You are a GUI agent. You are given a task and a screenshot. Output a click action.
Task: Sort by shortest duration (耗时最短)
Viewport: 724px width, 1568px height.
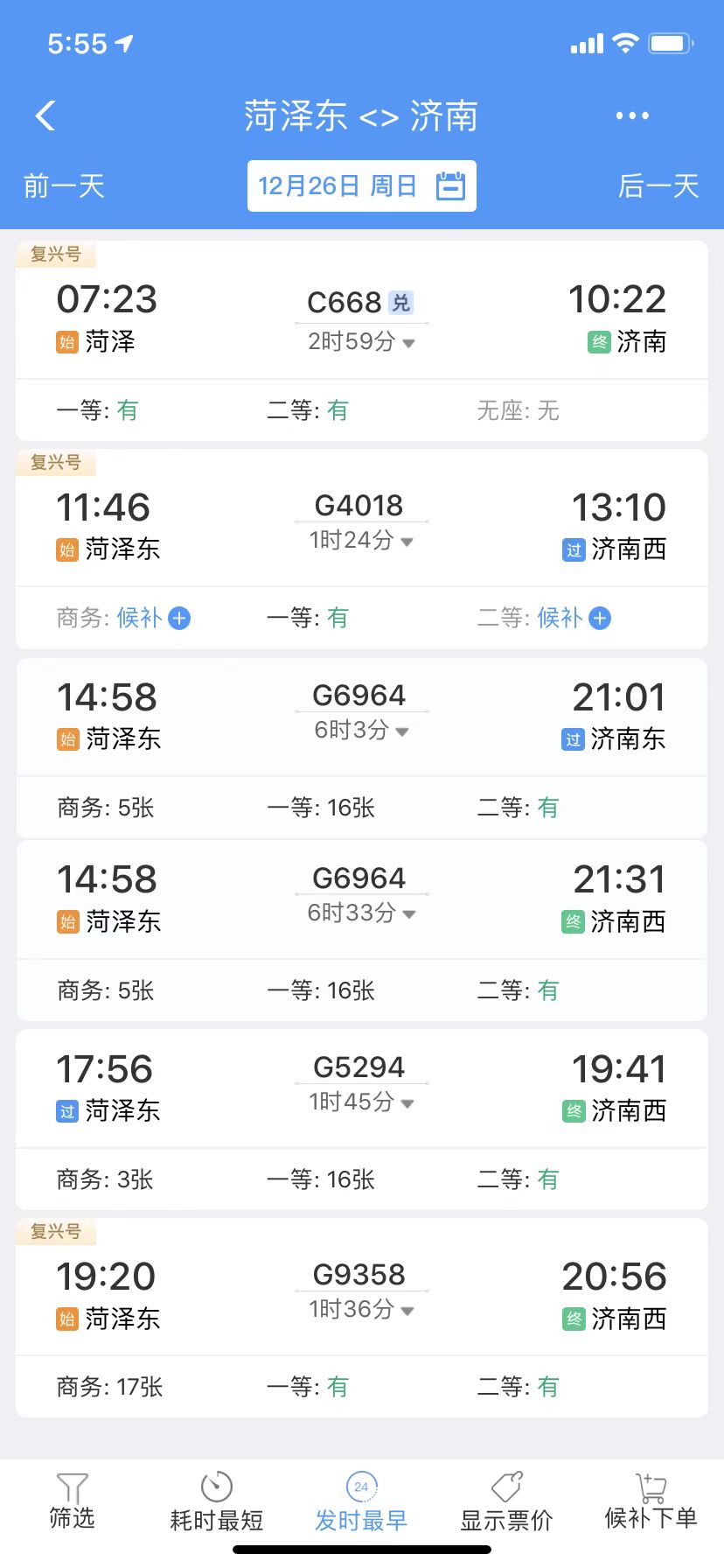(216, 1501)
